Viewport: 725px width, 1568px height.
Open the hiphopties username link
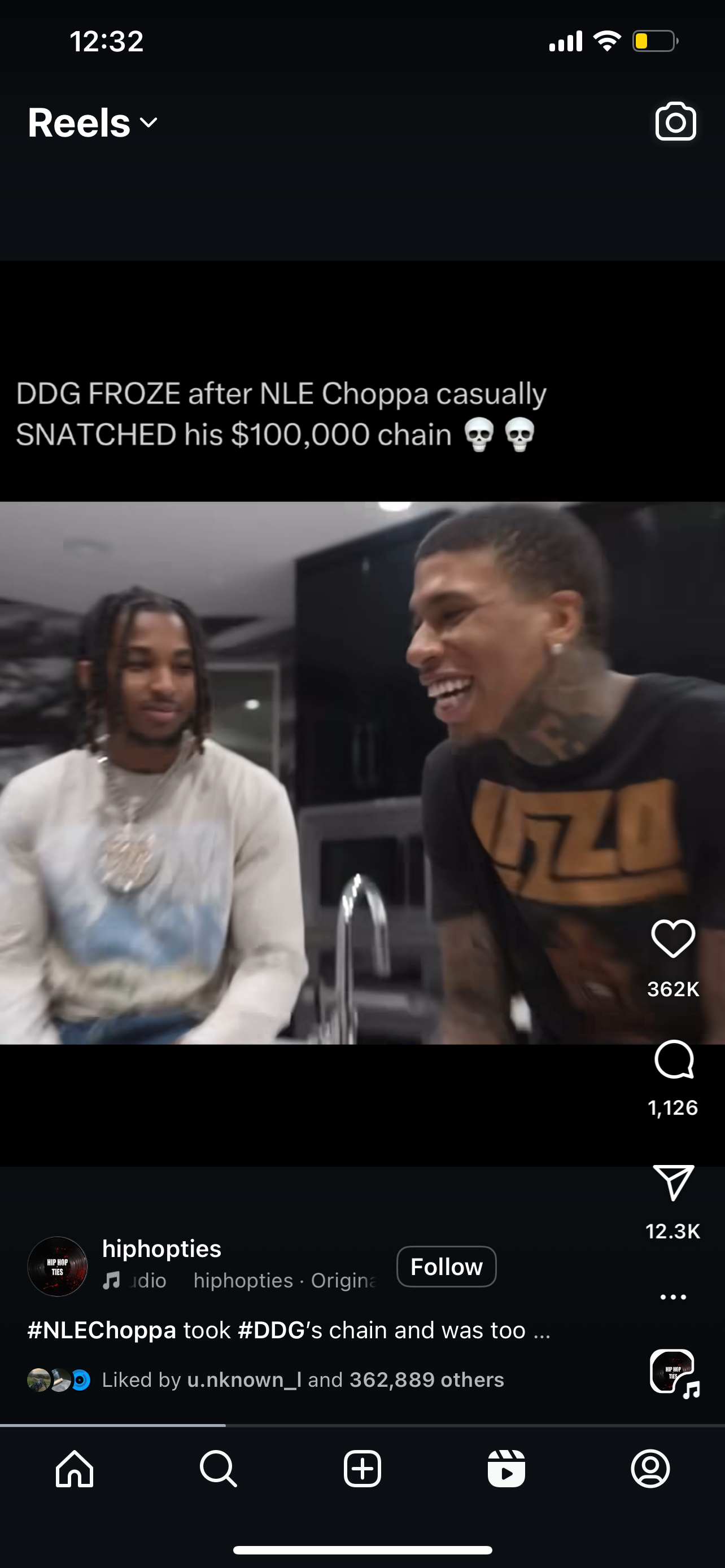[161, 1249]
